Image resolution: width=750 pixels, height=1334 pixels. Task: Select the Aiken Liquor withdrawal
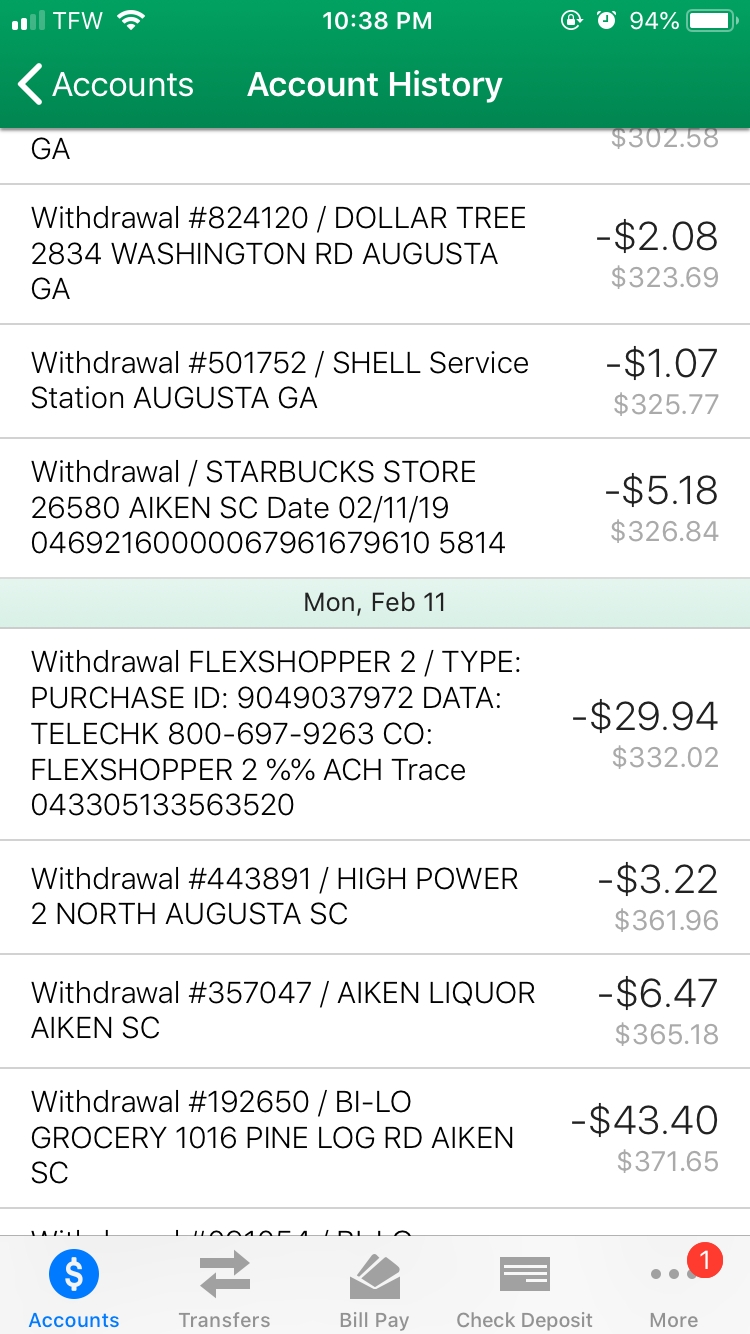375,1011
